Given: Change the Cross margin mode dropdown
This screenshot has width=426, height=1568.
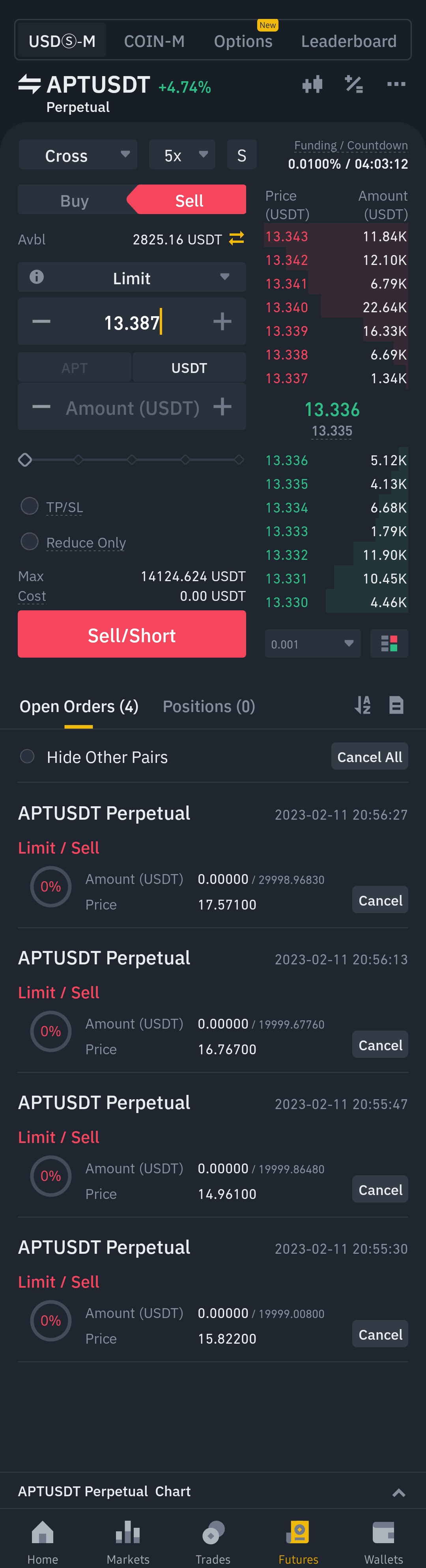Looking at the screenshot, I should click(x=78, y=155).
